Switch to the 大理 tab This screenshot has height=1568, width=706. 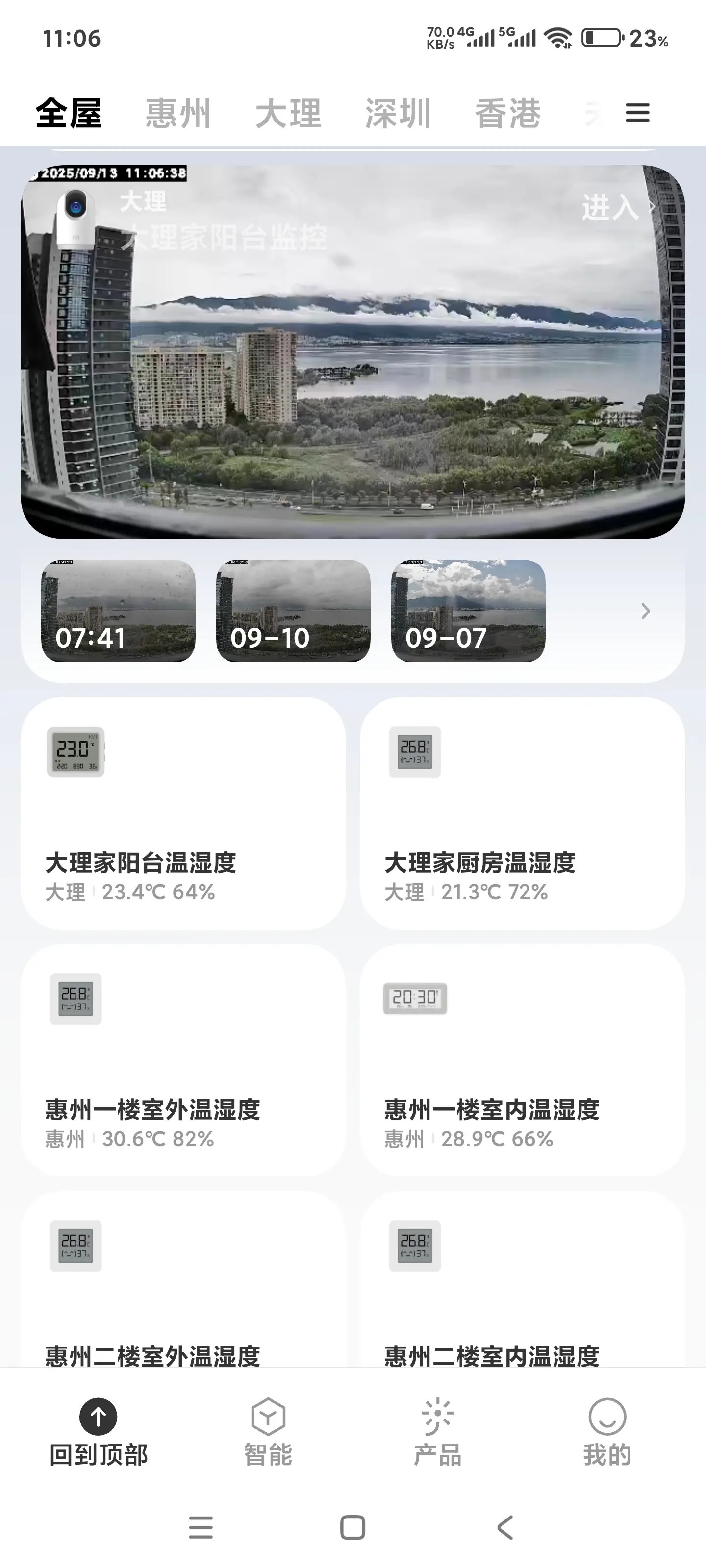point(288,114)
